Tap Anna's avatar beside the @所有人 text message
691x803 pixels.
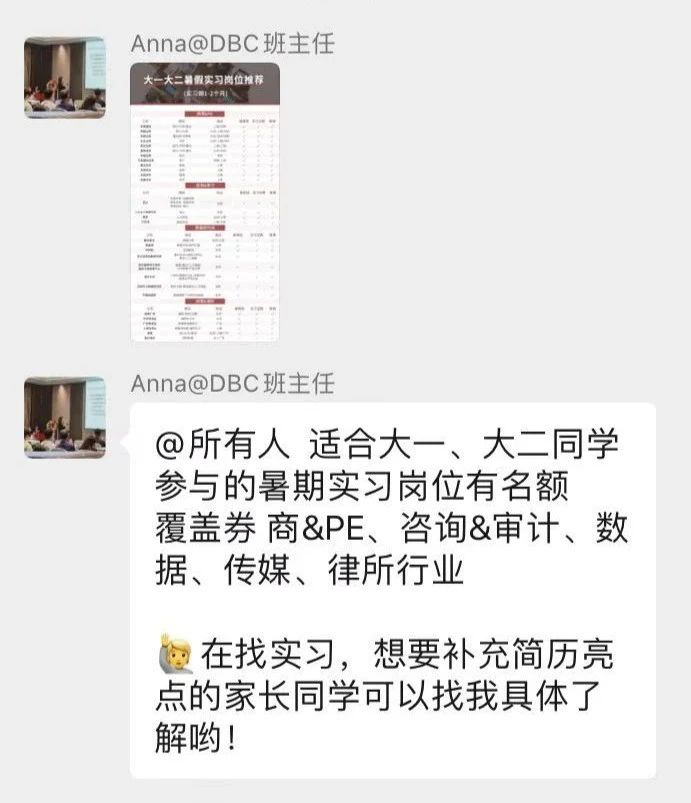tap(65, 417)
